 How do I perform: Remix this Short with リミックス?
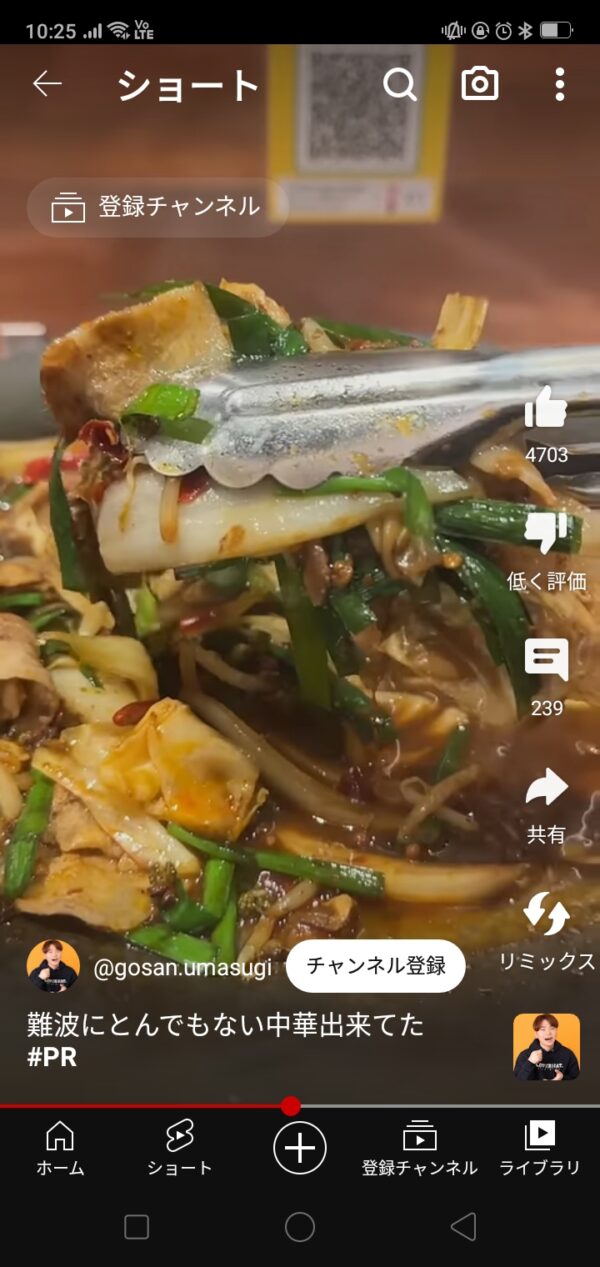[x=546, y=932]
